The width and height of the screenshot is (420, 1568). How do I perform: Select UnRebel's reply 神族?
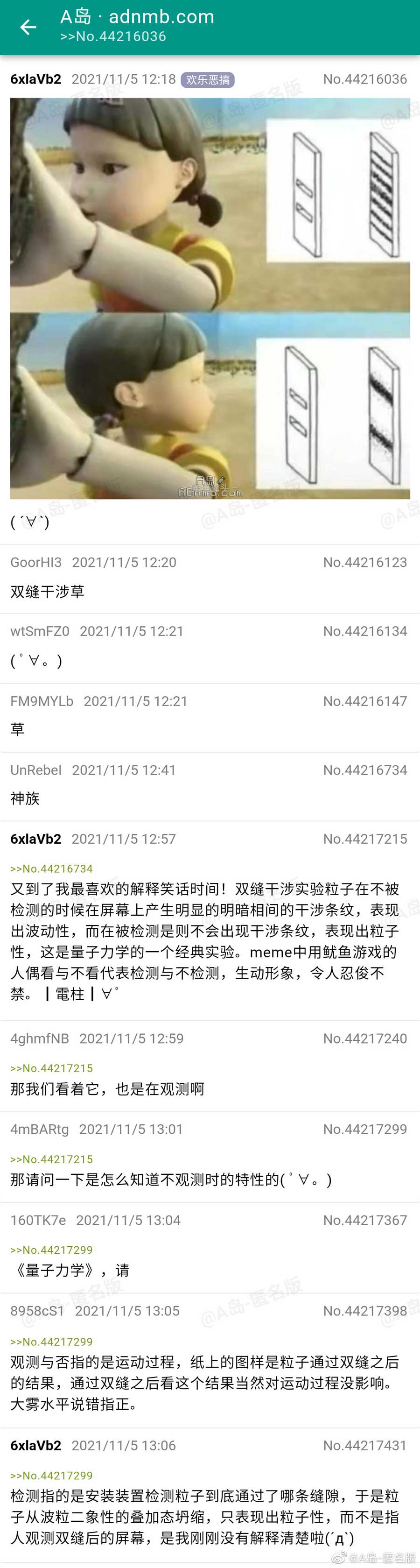(x=25, y=798)
